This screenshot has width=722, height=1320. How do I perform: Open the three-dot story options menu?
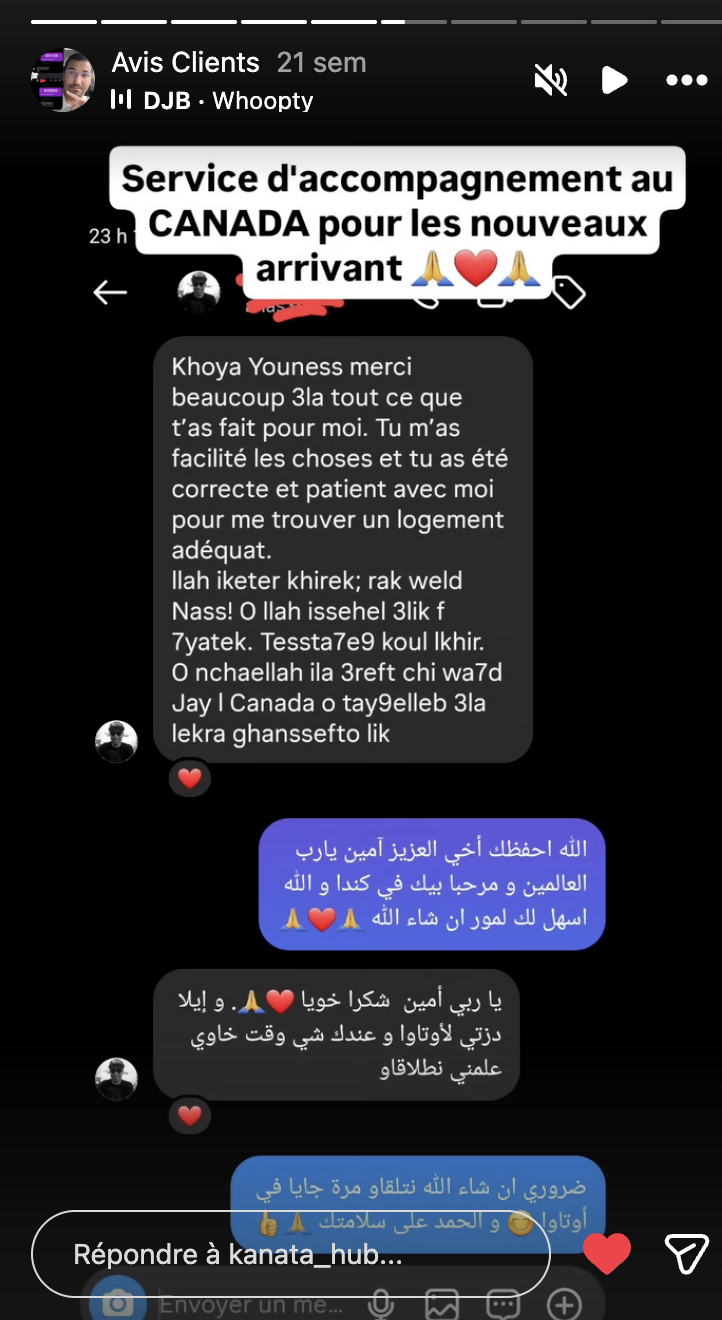(x=686, y=80)
